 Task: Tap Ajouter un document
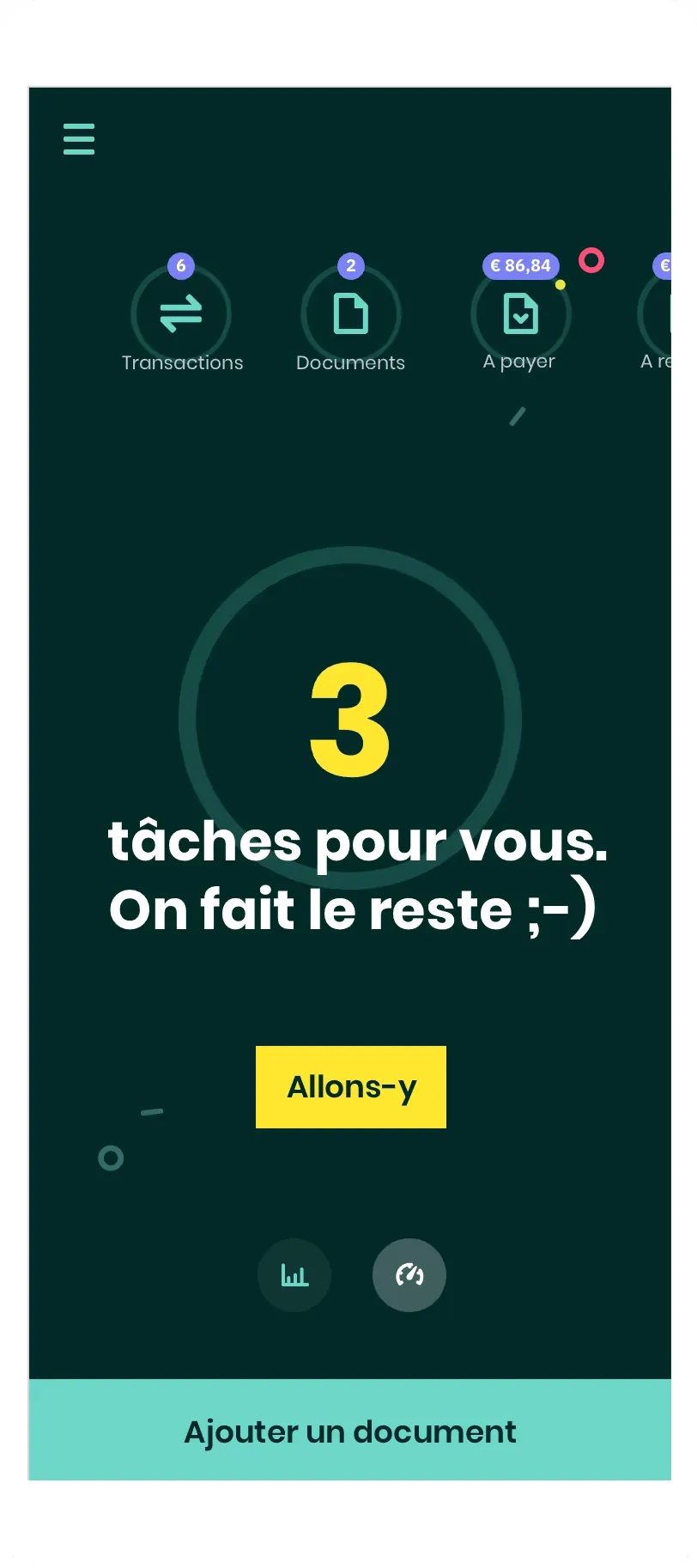point(350,1430)
